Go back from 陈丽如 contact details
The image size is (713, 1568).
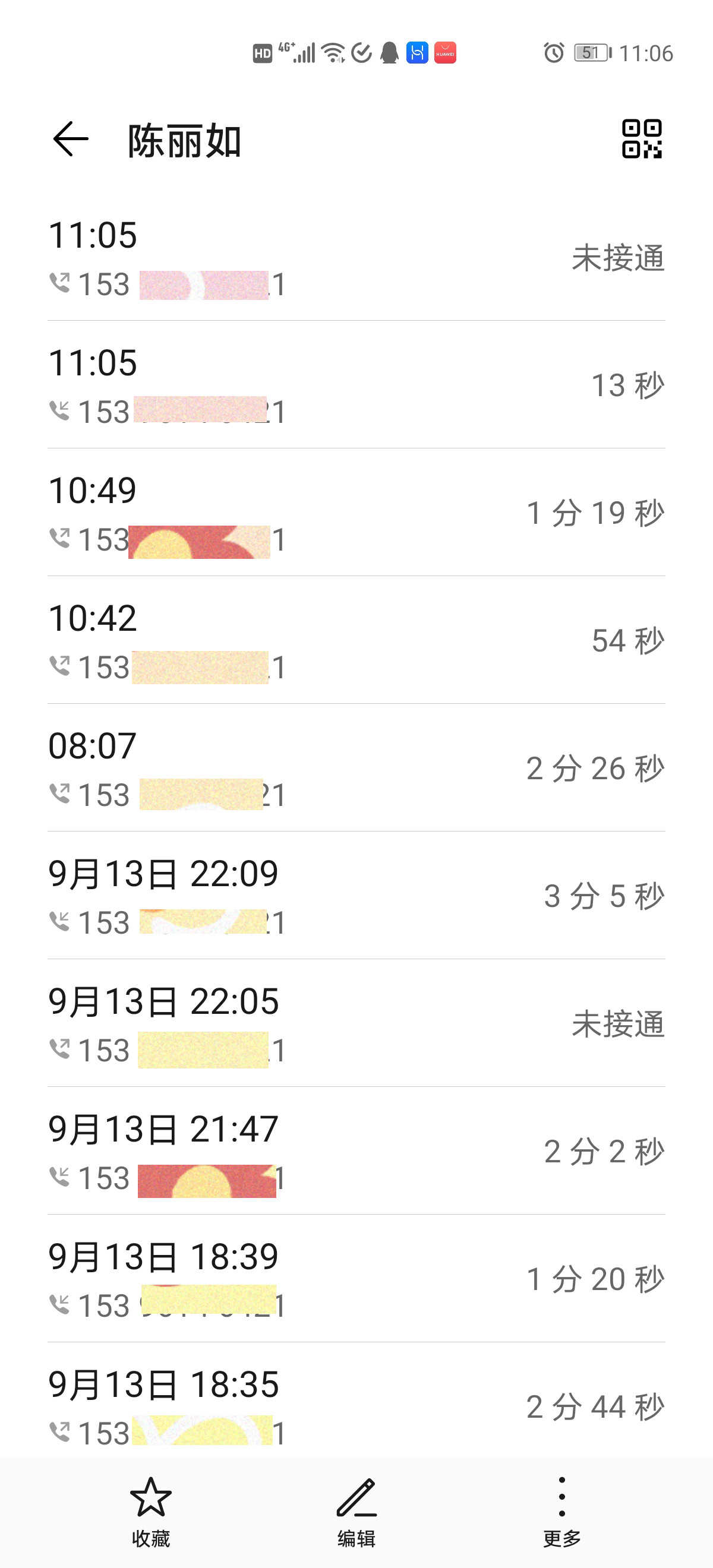click(x=71, y=140)
